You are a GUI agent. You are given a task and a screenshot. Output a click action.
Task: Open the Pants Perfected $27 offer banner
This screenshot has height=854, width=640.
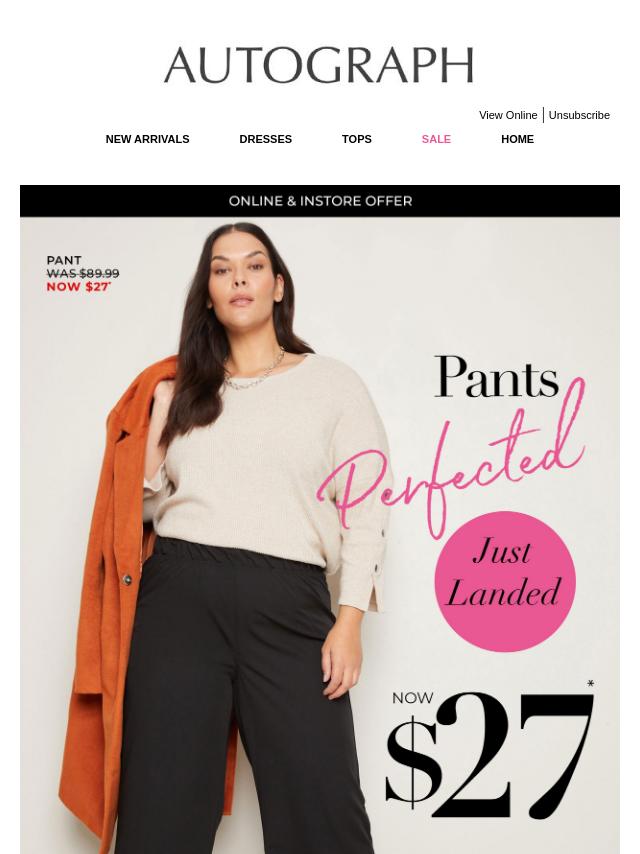[x=320, y=520]
